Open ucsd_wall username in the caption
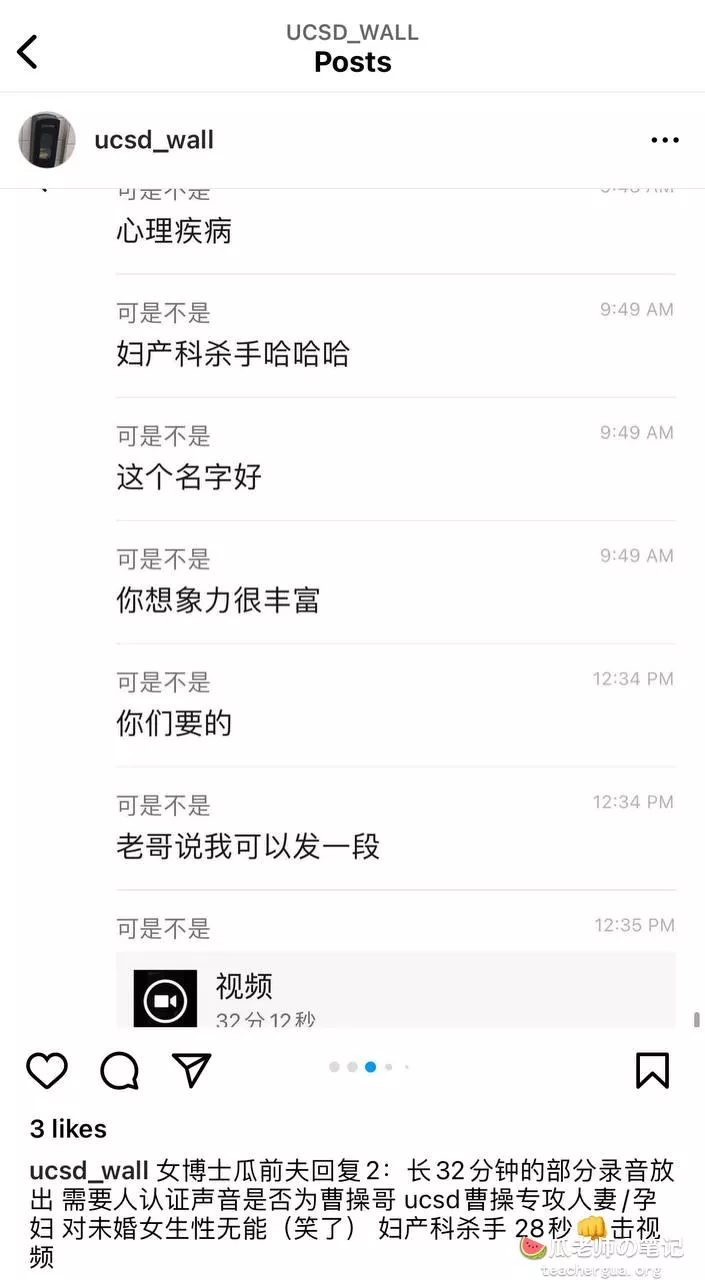This screenshot has height=1280, width=705. [x=89, y=1171]
